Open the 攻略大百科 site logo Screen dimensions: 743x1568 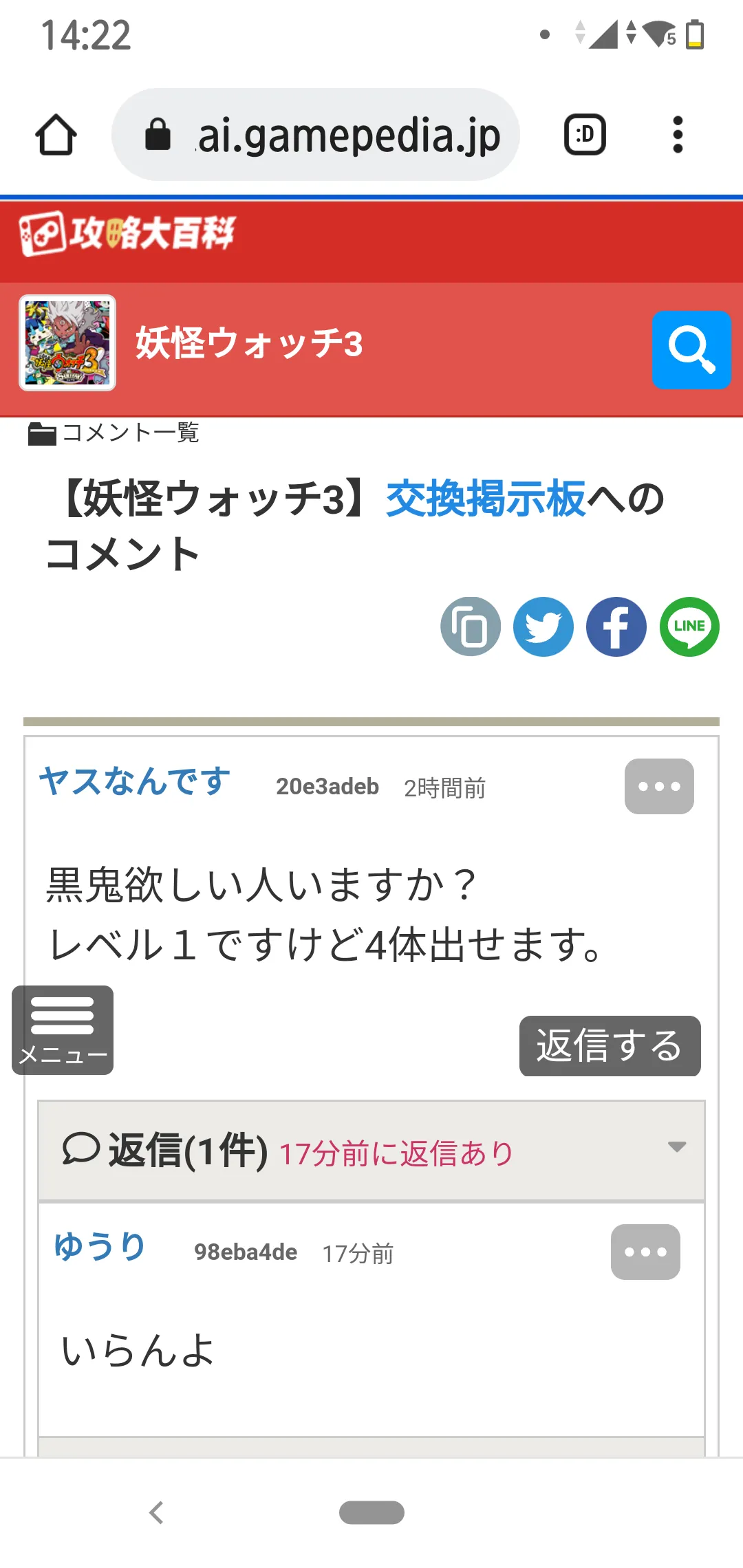[127, 233]
